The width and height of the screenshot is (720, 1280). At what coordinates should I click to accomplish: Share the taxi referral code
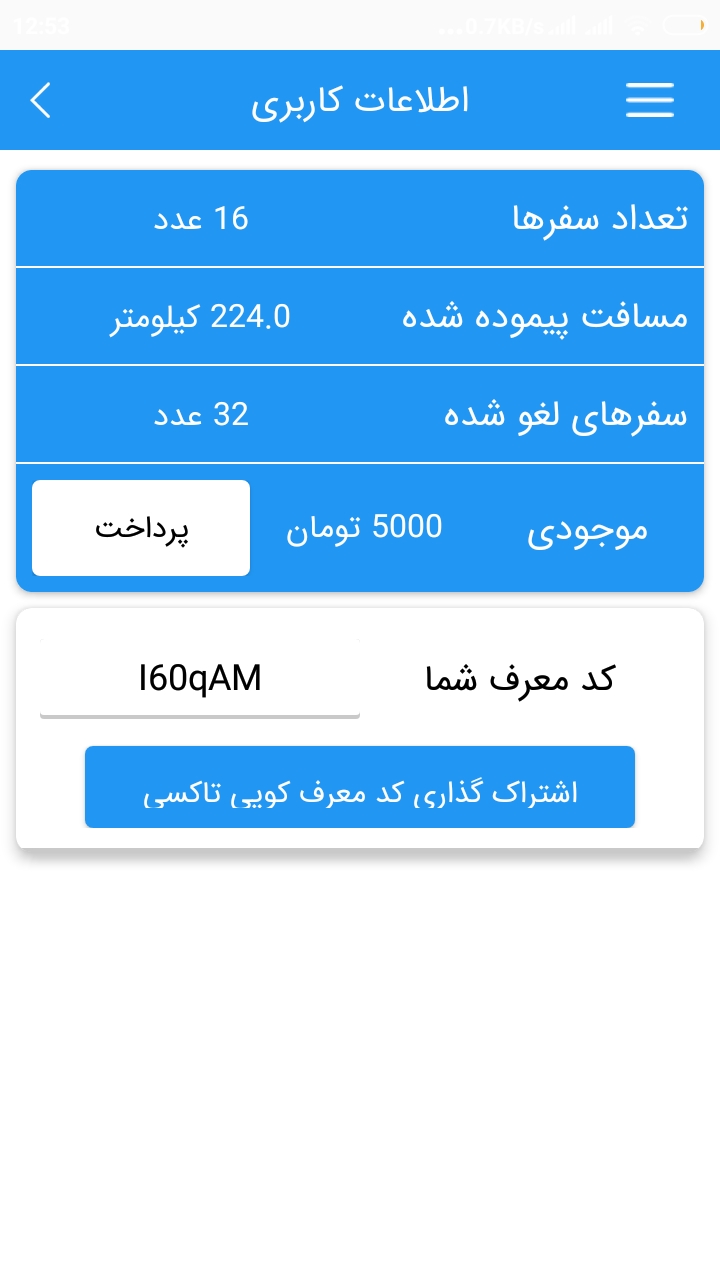[x=360, y=787]
